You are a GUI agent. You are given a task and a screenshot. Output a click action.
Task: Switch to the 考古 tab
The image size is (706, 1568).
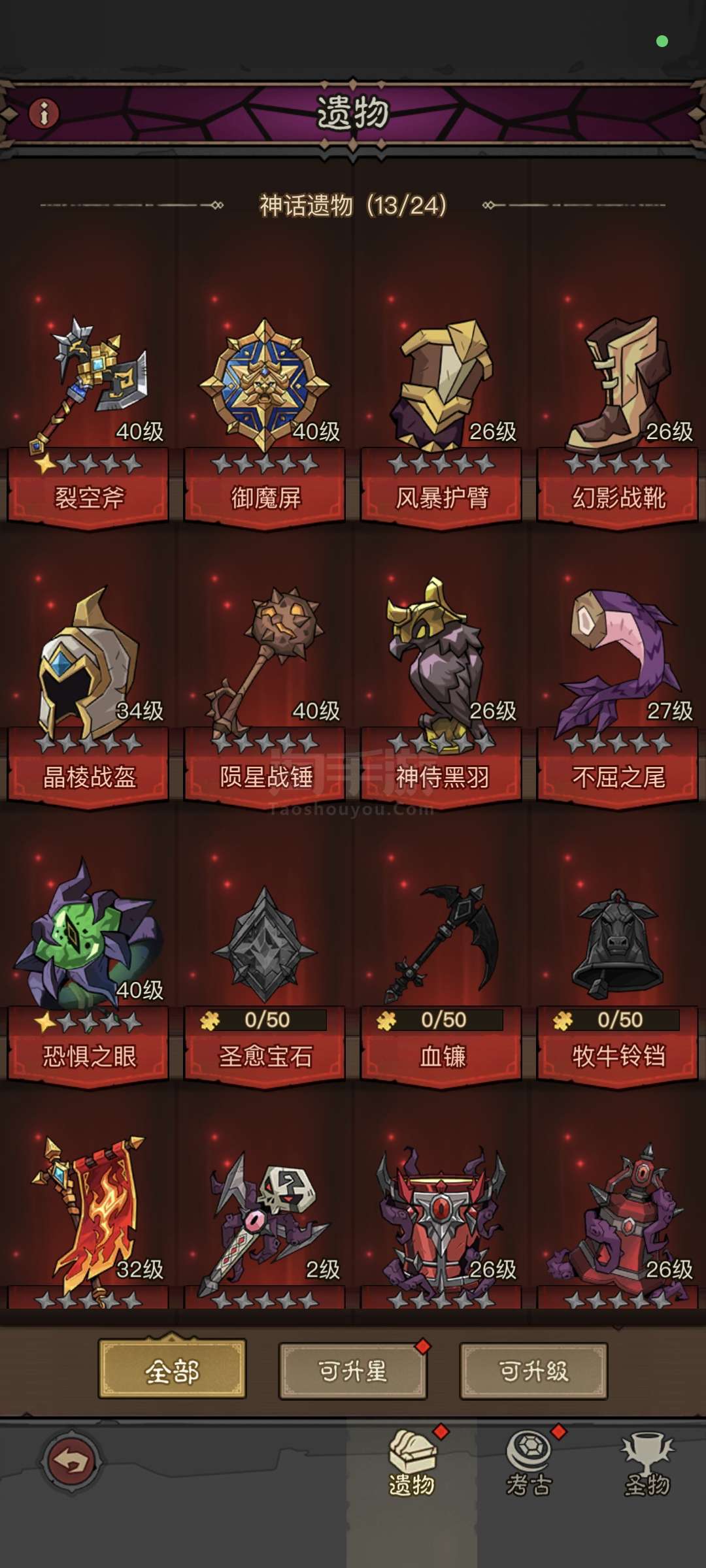click(529, 1463)
